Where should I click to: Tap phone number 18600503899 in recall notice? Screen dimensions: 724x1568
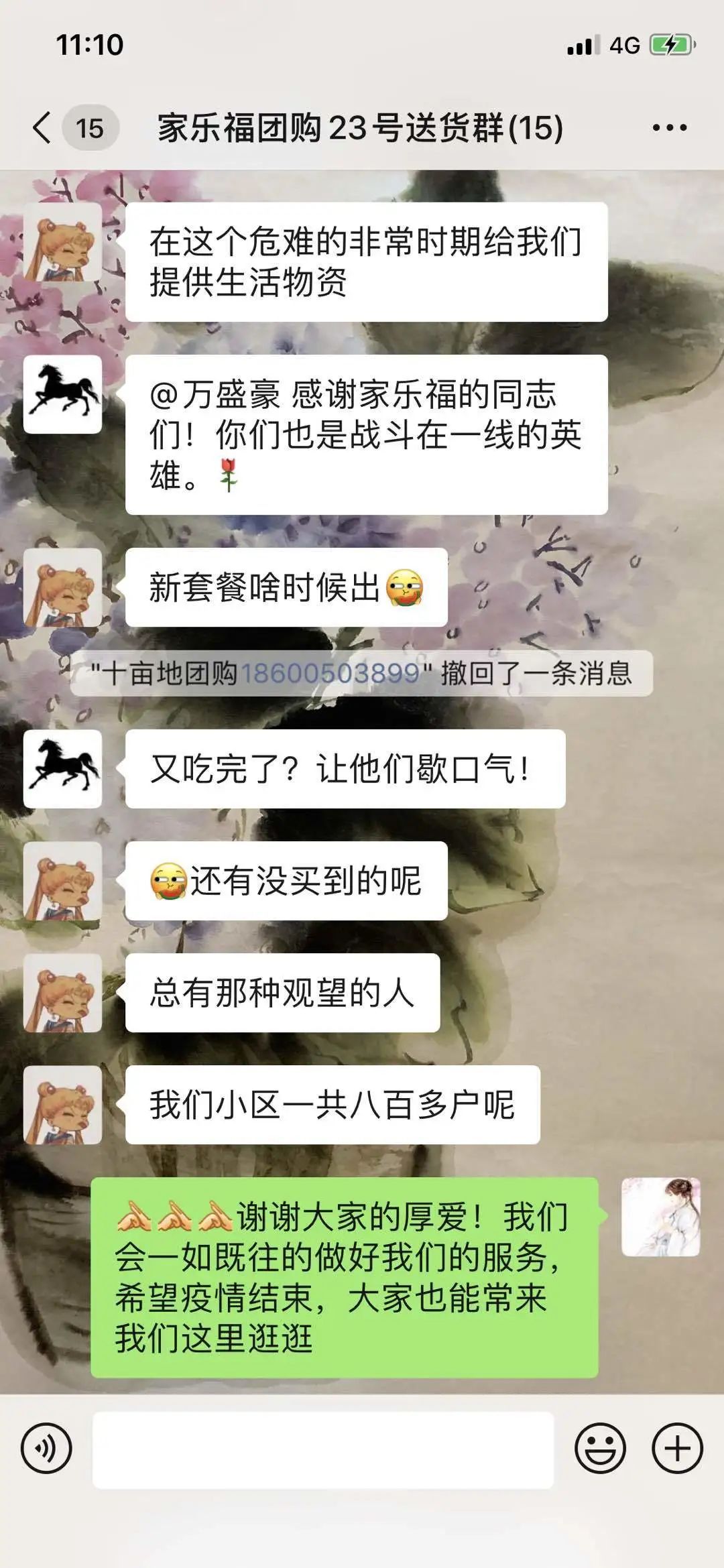(x=330, y=673)
